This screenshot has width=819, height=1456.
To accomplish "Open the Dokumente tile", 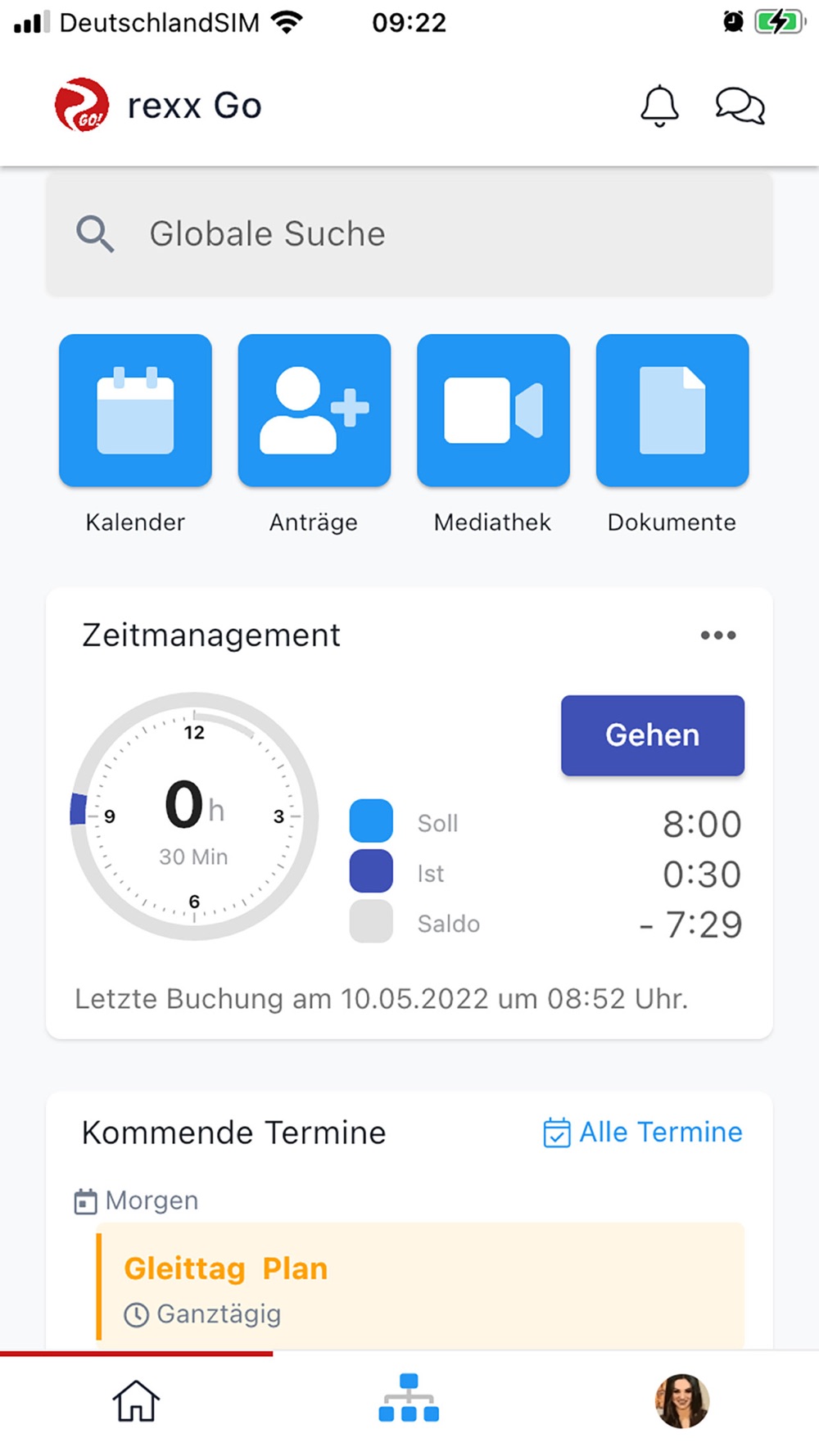I will click(x=672, y=410).
